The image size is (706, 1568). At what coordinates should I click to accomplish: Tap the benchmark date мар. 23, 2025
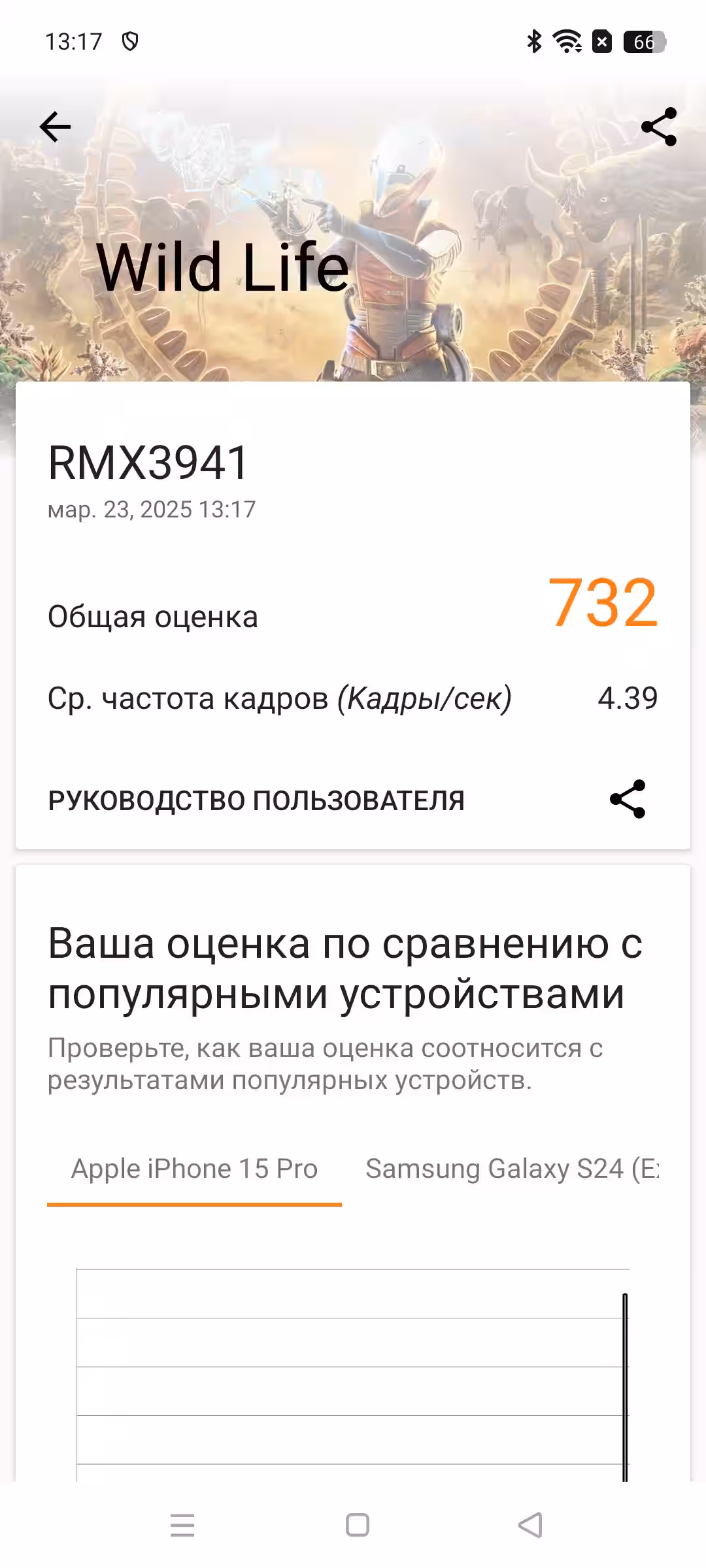[152, 510]
